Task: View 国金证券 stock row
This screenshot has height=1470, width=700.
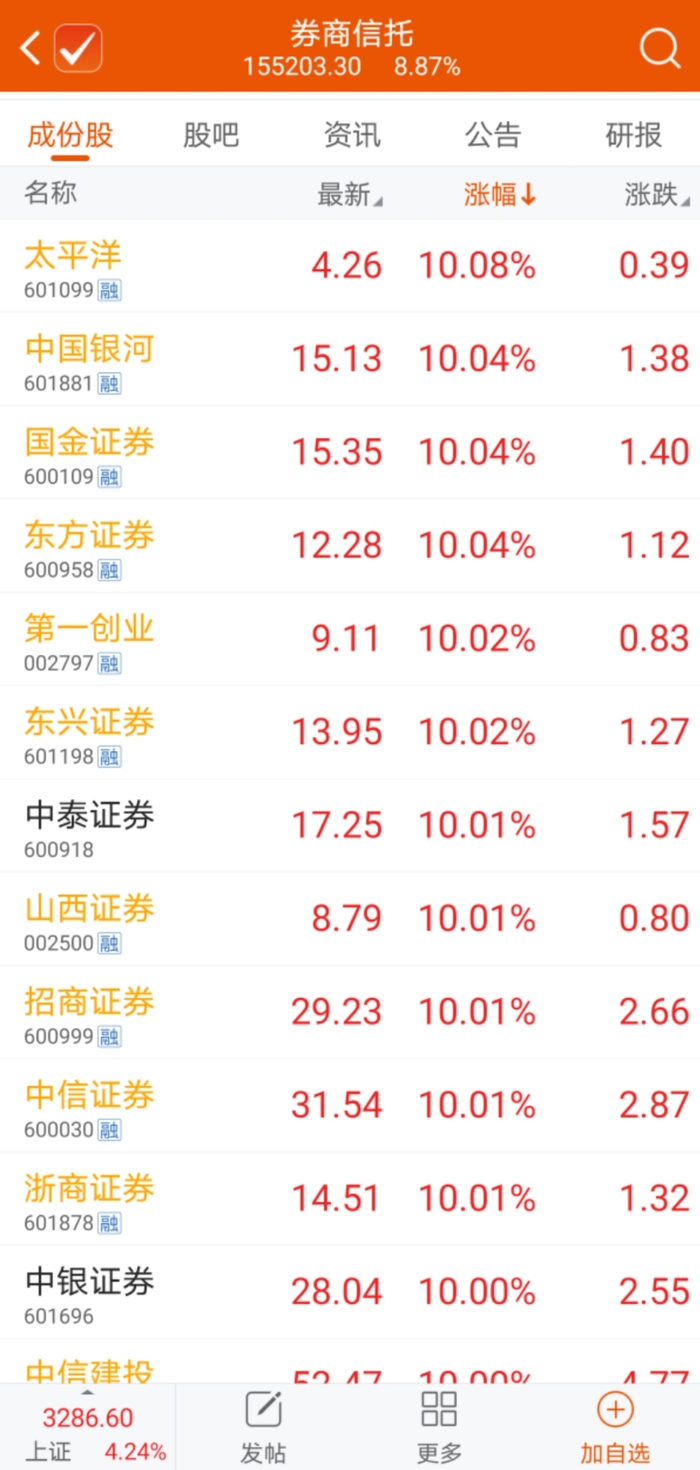Action: (x=350, y=452)
